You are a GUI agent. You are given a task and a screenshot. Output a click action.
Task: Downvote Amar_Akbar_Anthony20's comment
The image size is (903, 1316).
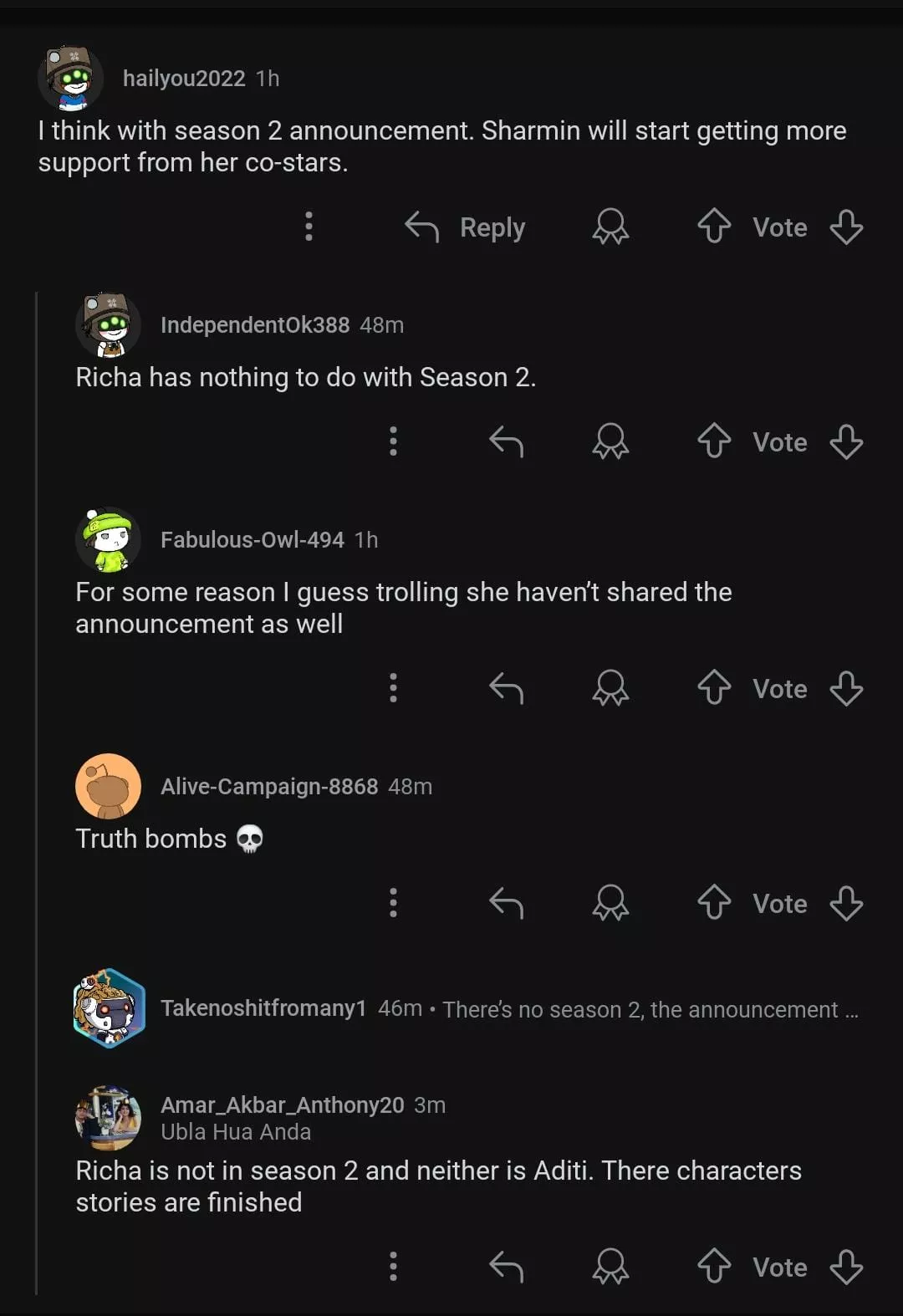(x=846, y=1267)
